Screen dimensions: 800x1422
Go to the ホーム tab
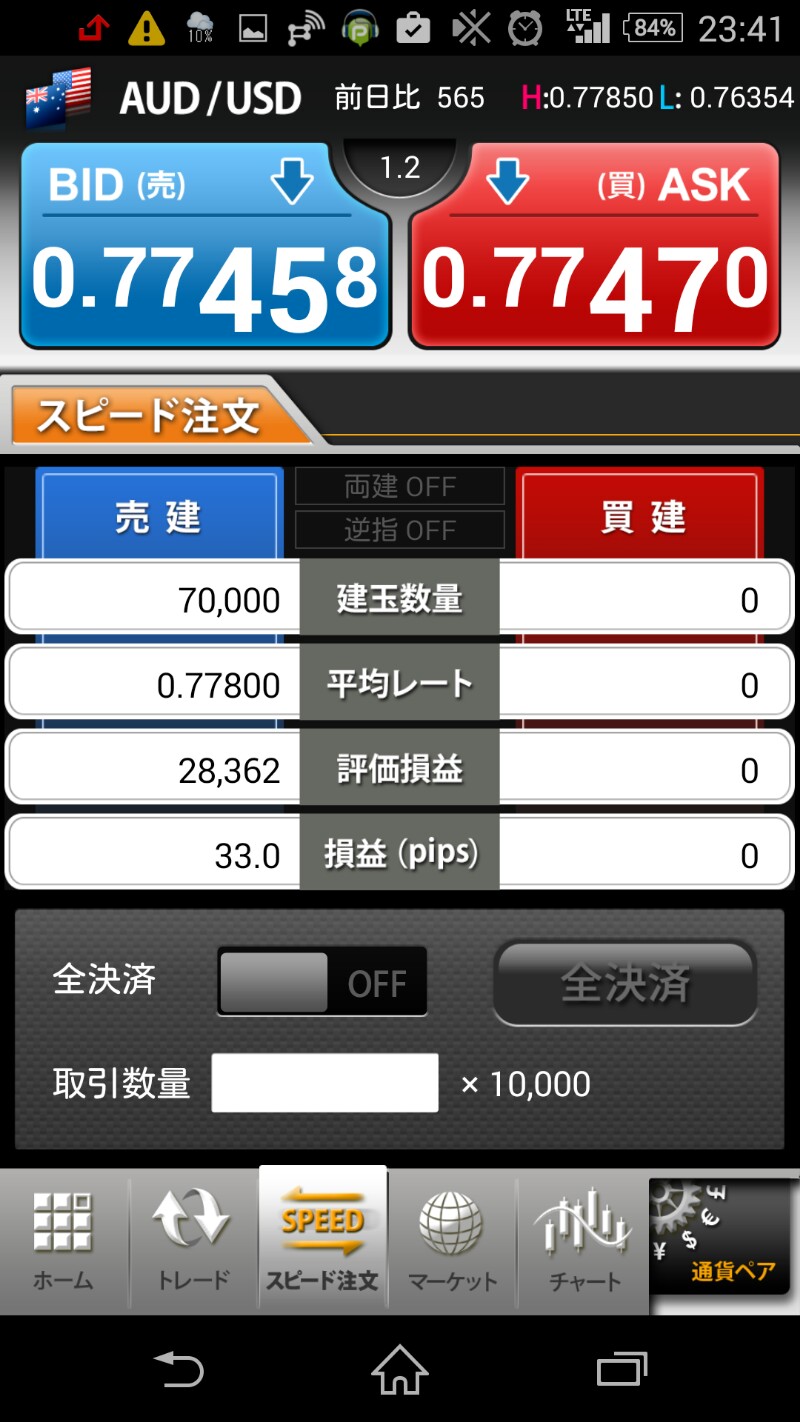[x=63, y=1240]
